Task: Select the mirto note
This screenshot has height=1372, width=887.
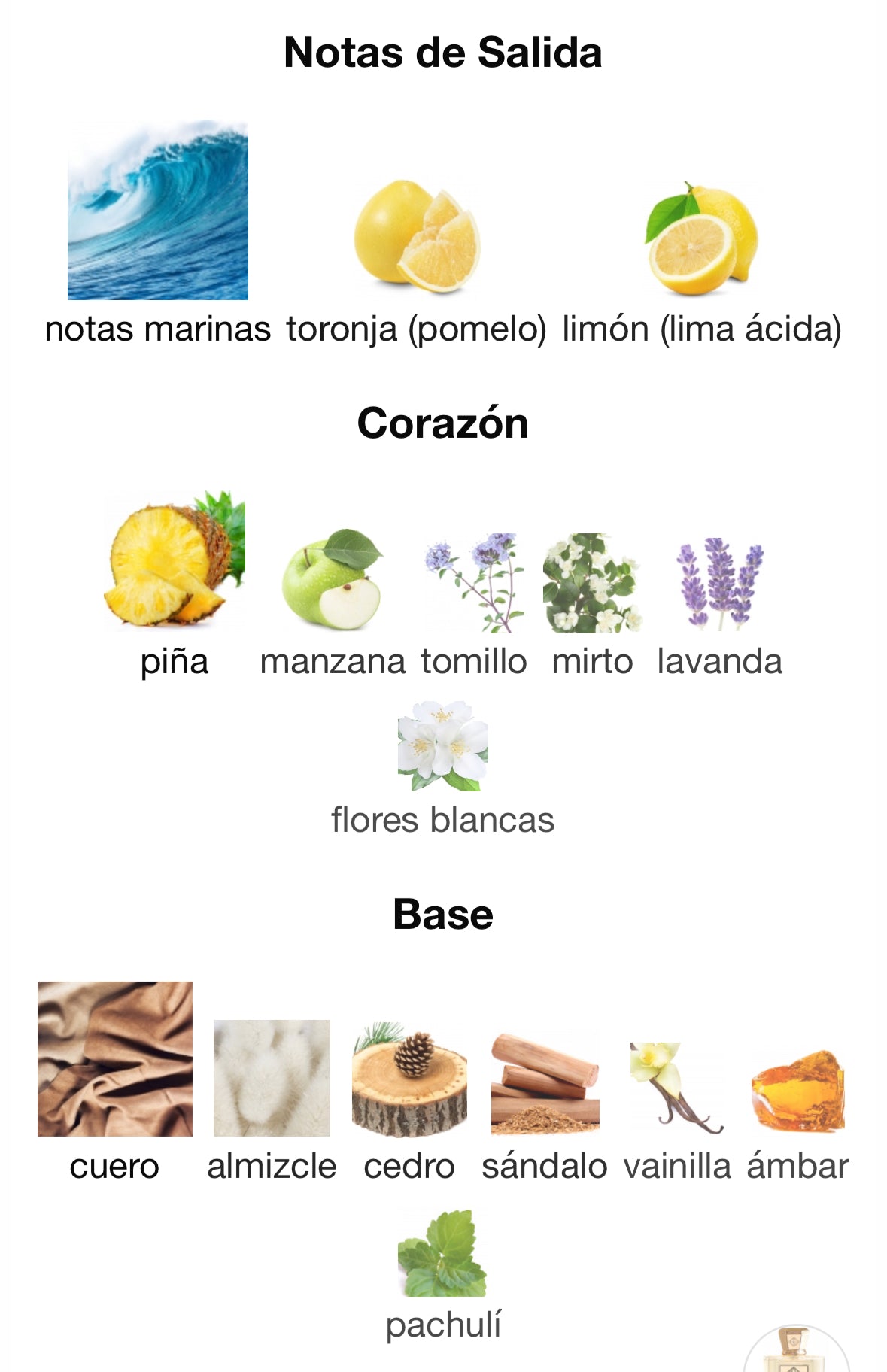Action: (x=592, y=583)
